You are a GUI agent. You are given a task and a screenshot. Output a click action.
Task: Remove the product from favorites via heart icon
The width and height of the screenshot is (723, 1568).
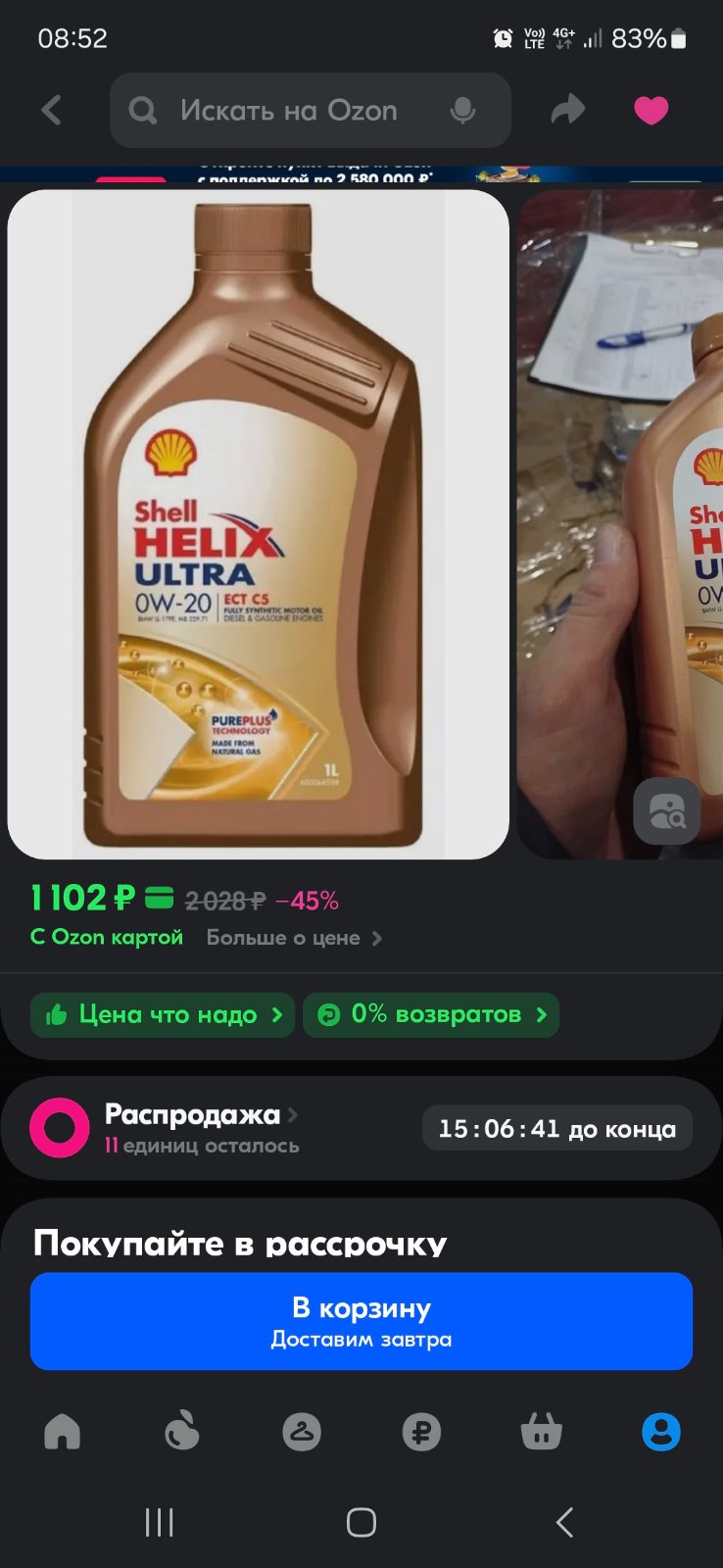point(651,110)
